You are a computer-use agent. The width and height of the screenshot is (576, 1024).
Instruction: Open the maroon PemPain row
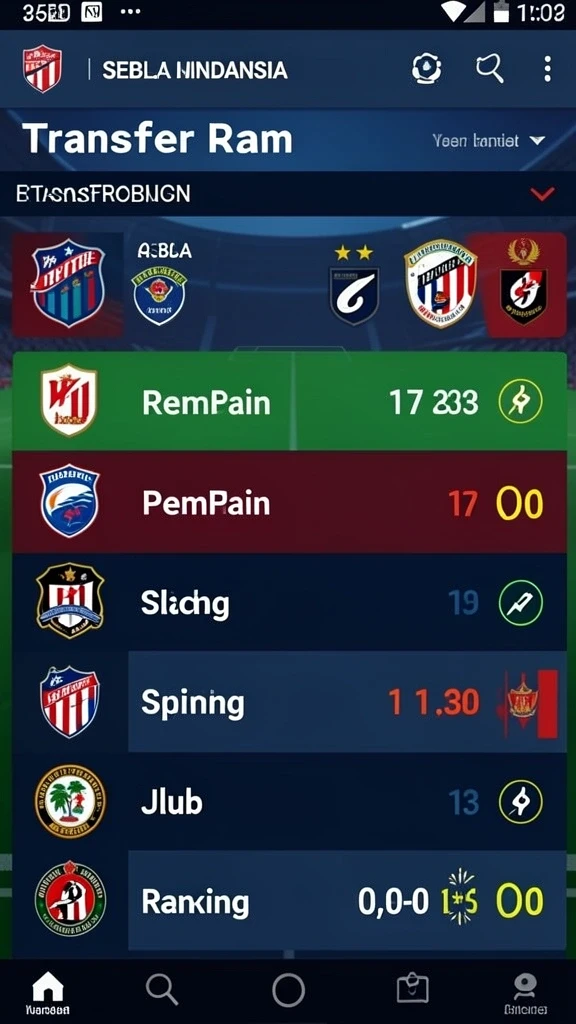(289, 502)
